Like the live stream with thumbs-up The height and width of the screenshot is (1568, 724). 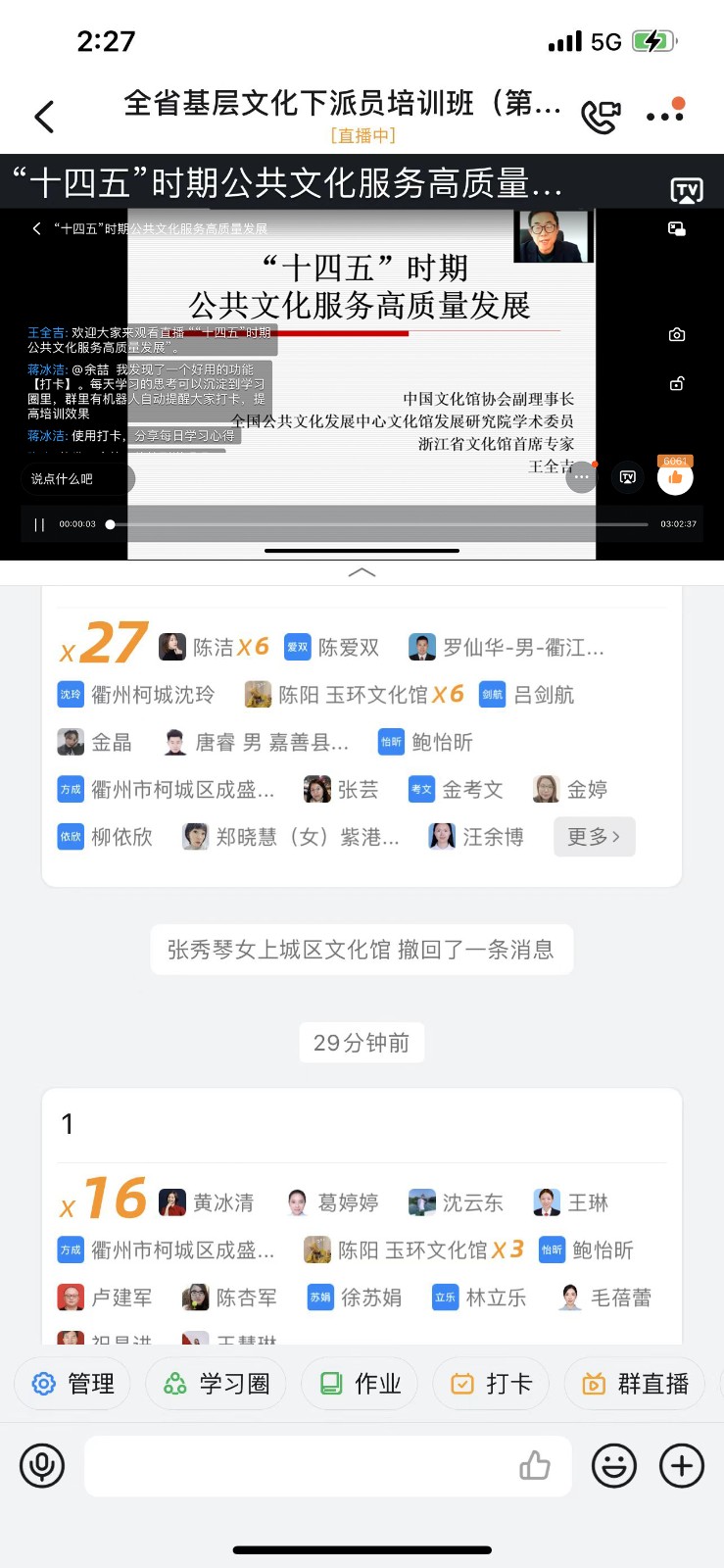pyautogui.click(x=675, y=477)
